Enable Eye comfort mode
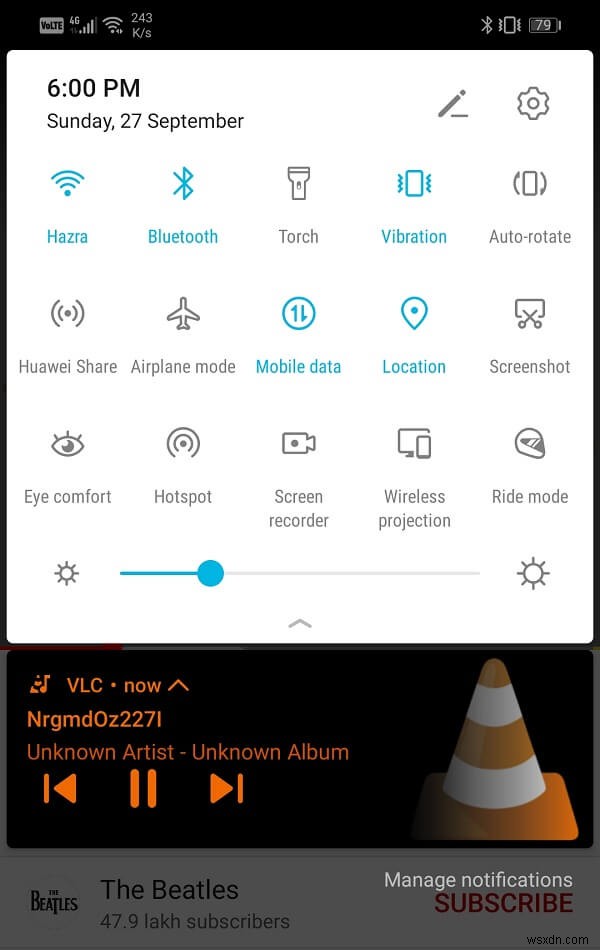The height and width of the screenshot is (950, 600). pos(67,444)
